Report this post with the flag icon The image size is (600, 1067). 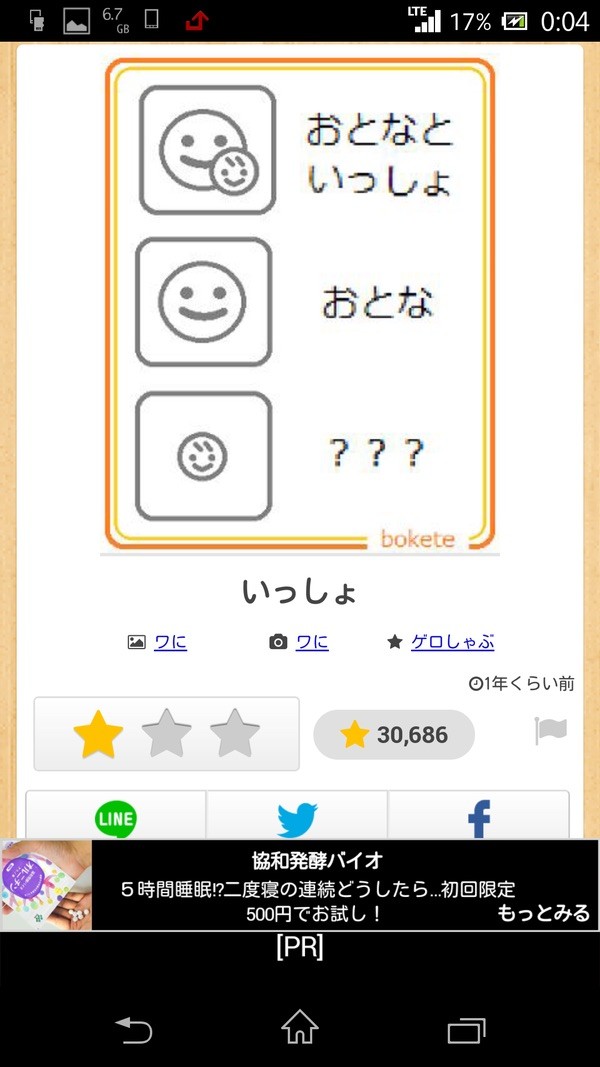point(551,732)
